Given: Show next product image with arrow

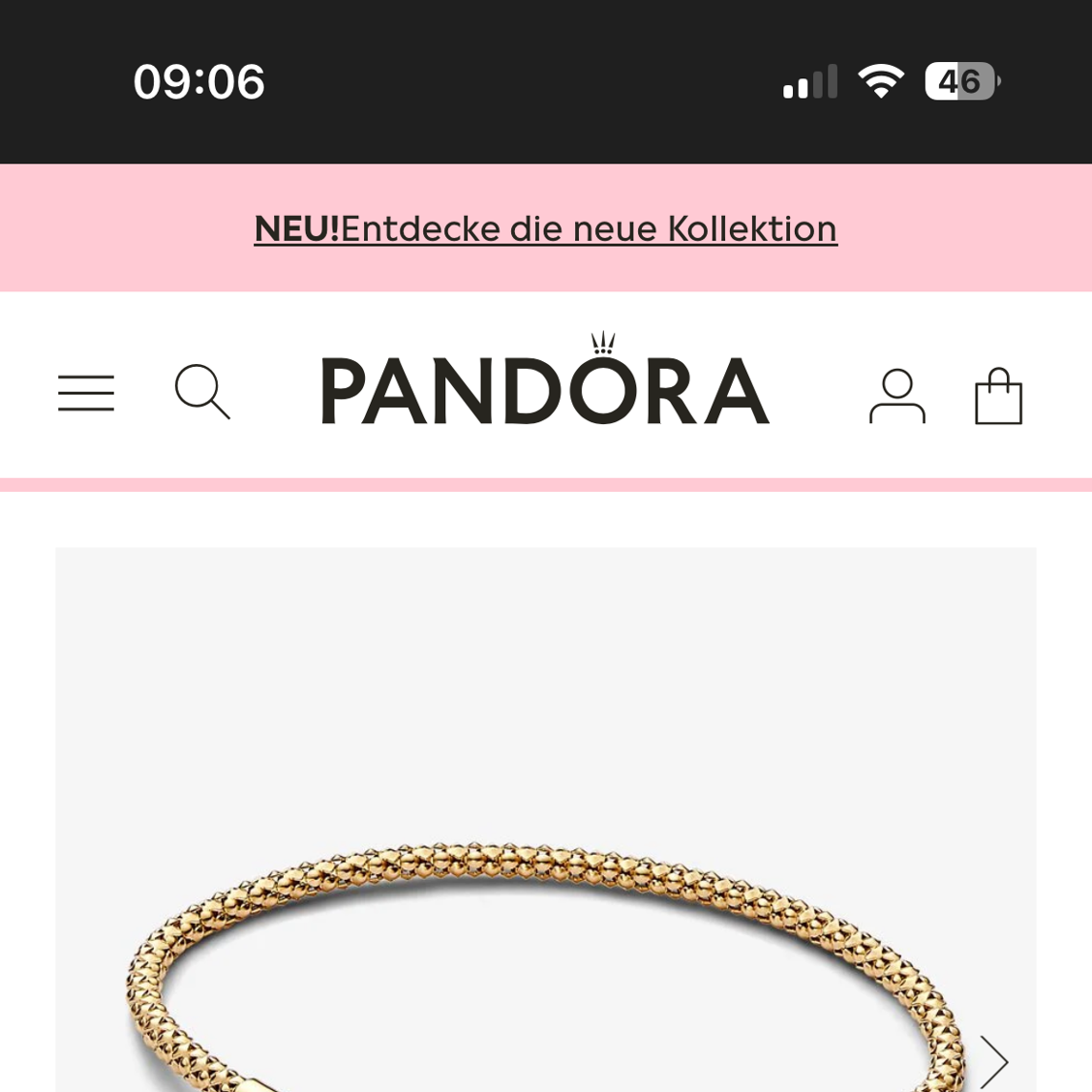Looking at the screenshot, I should pos(993,1062).
